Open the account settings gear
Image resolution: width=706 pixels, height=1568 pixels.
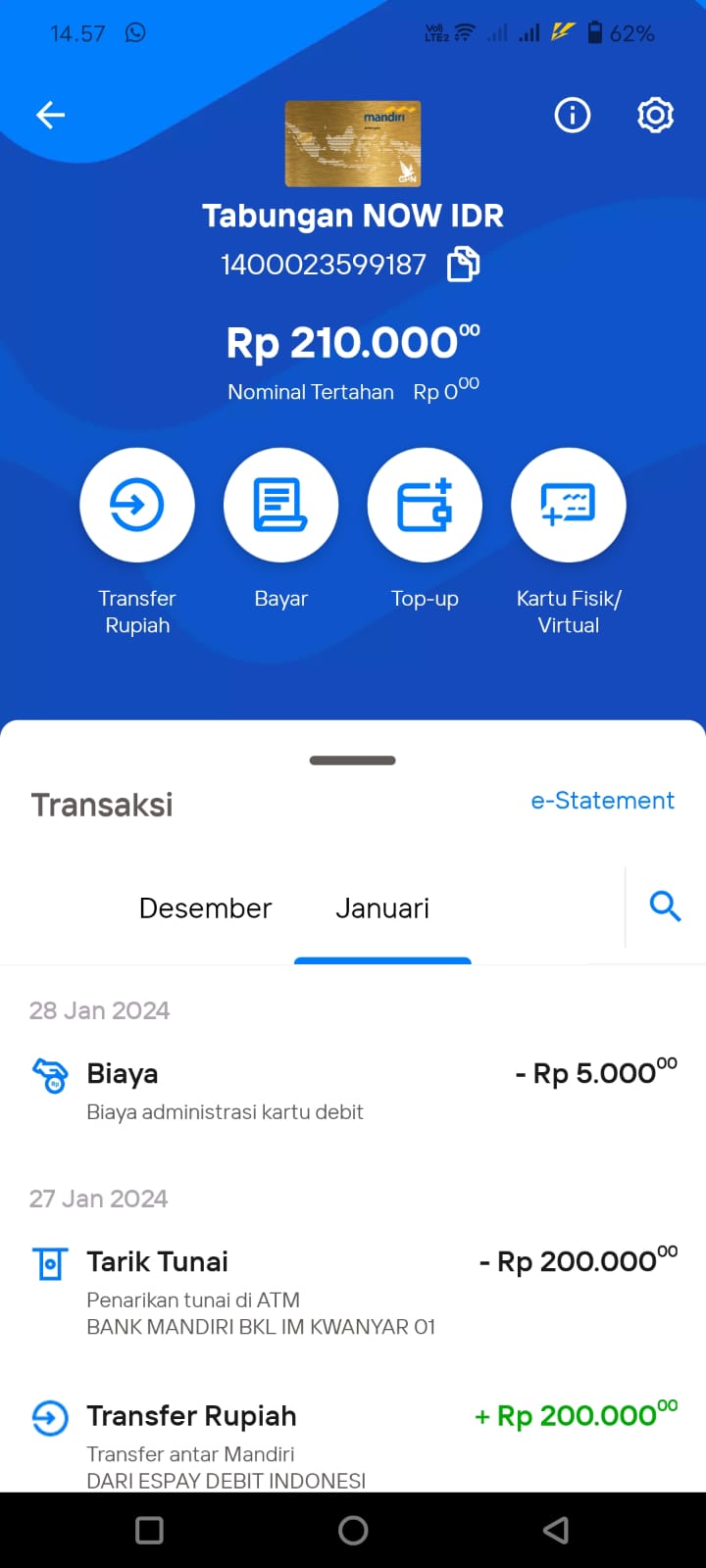tap(656, 116)
